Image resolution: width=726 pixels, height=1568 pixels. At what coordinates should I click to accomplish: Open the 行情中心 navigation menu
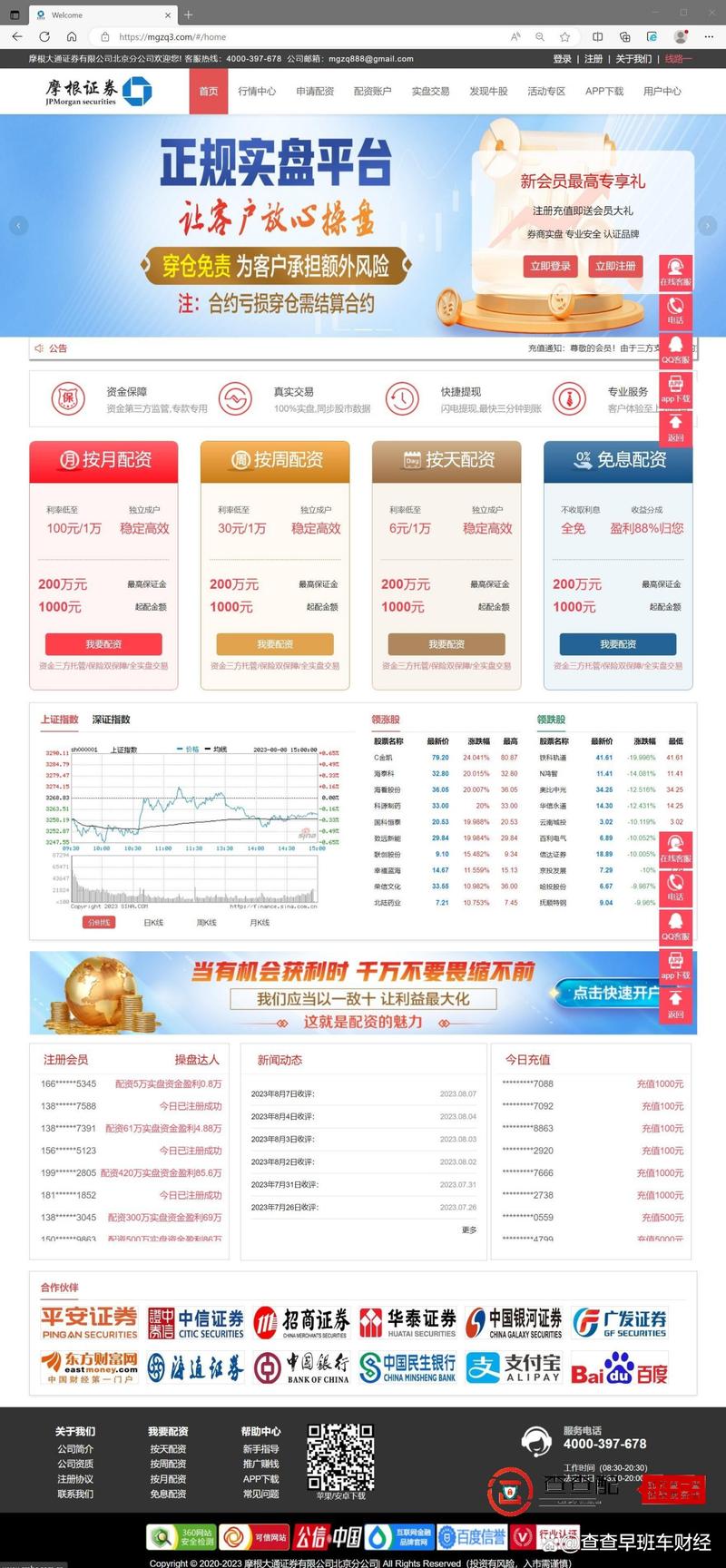(257, 91)
